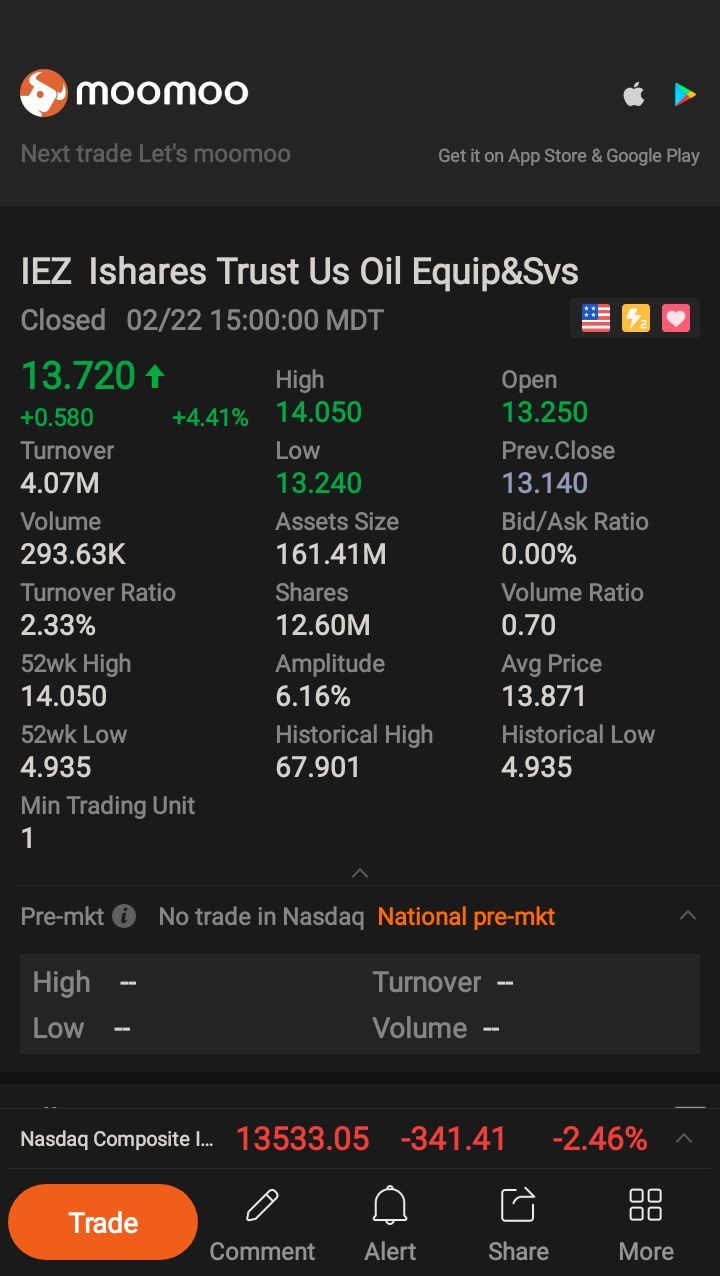
Task: Show Pre-mkt info icon details
Action: [124, 916]
